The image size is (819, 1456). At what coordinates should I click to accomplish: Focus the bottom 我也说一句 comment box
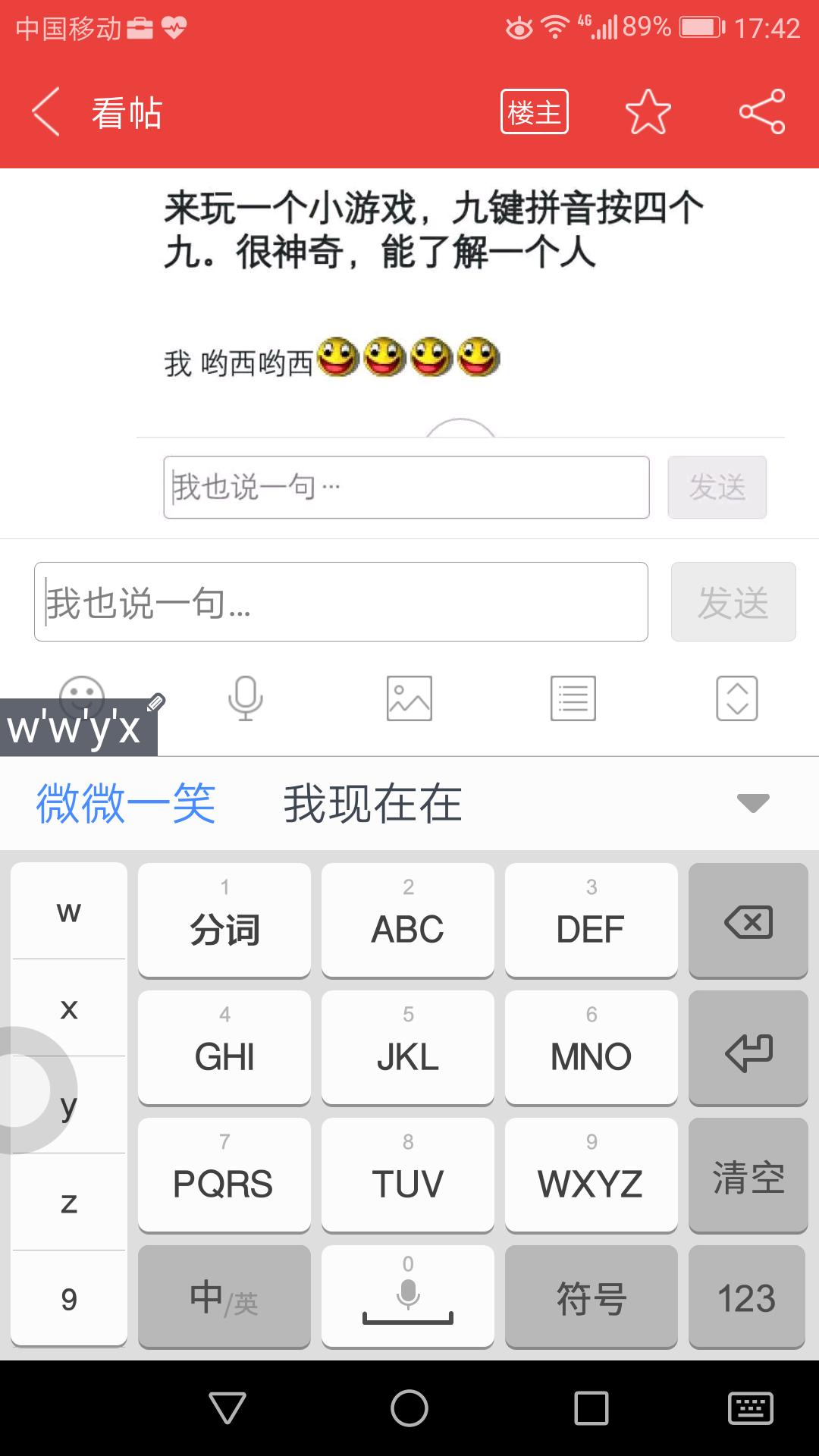pos(340,602)
